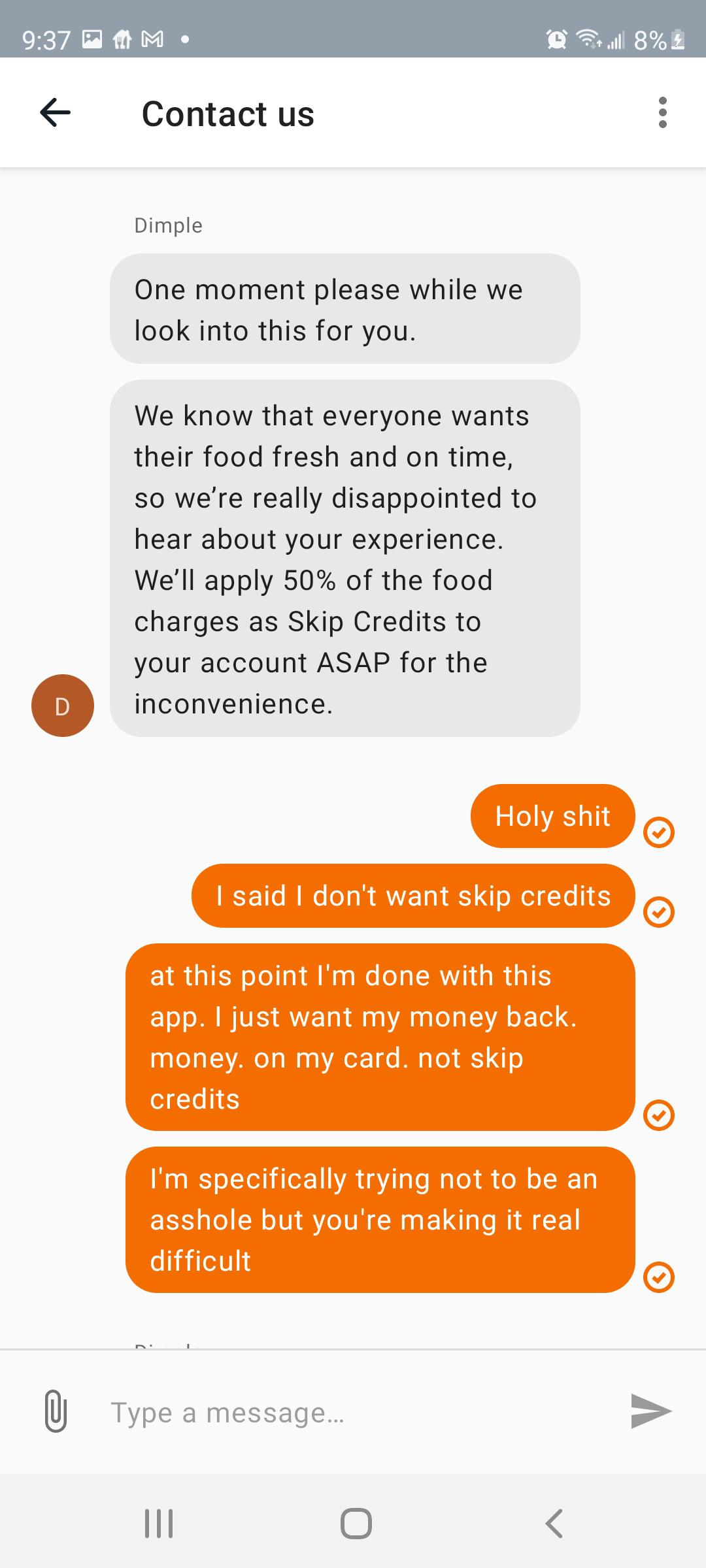
Task: Tap Dimple's avatar circle with letter D
Action: pyautogui.click(x=62, y=706)
